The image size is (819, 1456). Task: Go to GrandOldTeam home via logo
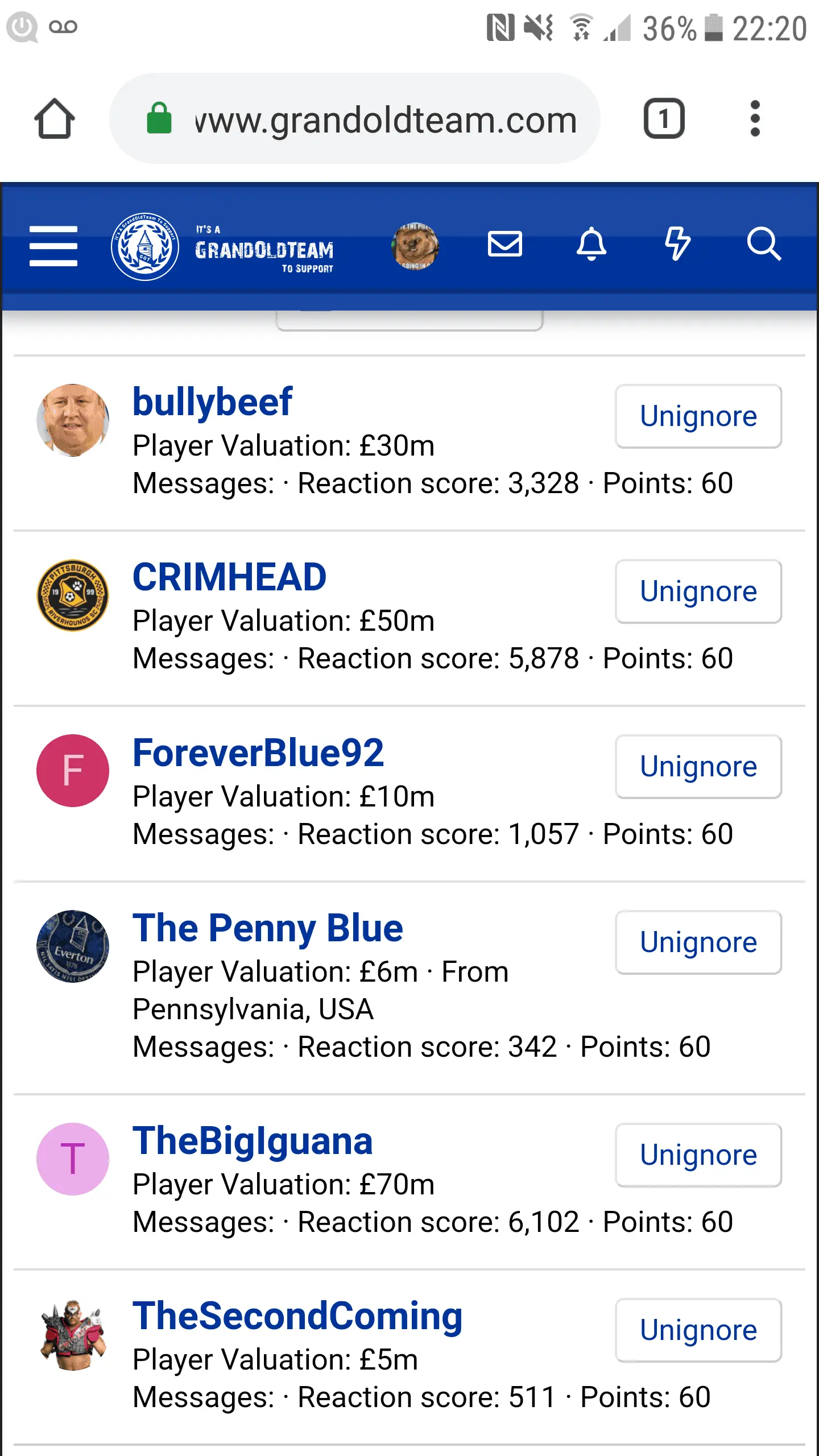click(223, 247)
